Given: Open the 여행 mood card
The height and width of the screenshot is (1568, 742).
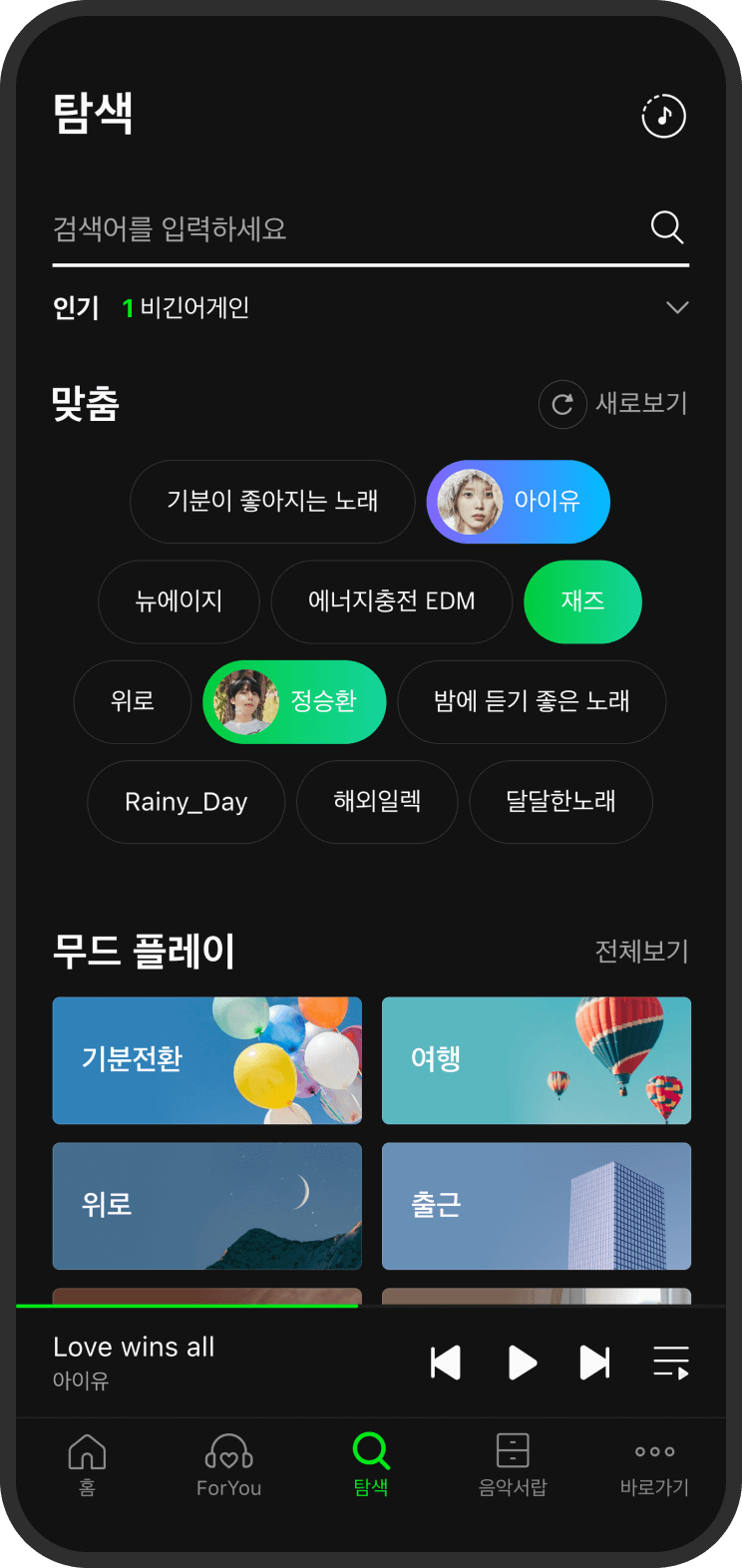Looking at the screenshot, I should [x=536, y=1060].
